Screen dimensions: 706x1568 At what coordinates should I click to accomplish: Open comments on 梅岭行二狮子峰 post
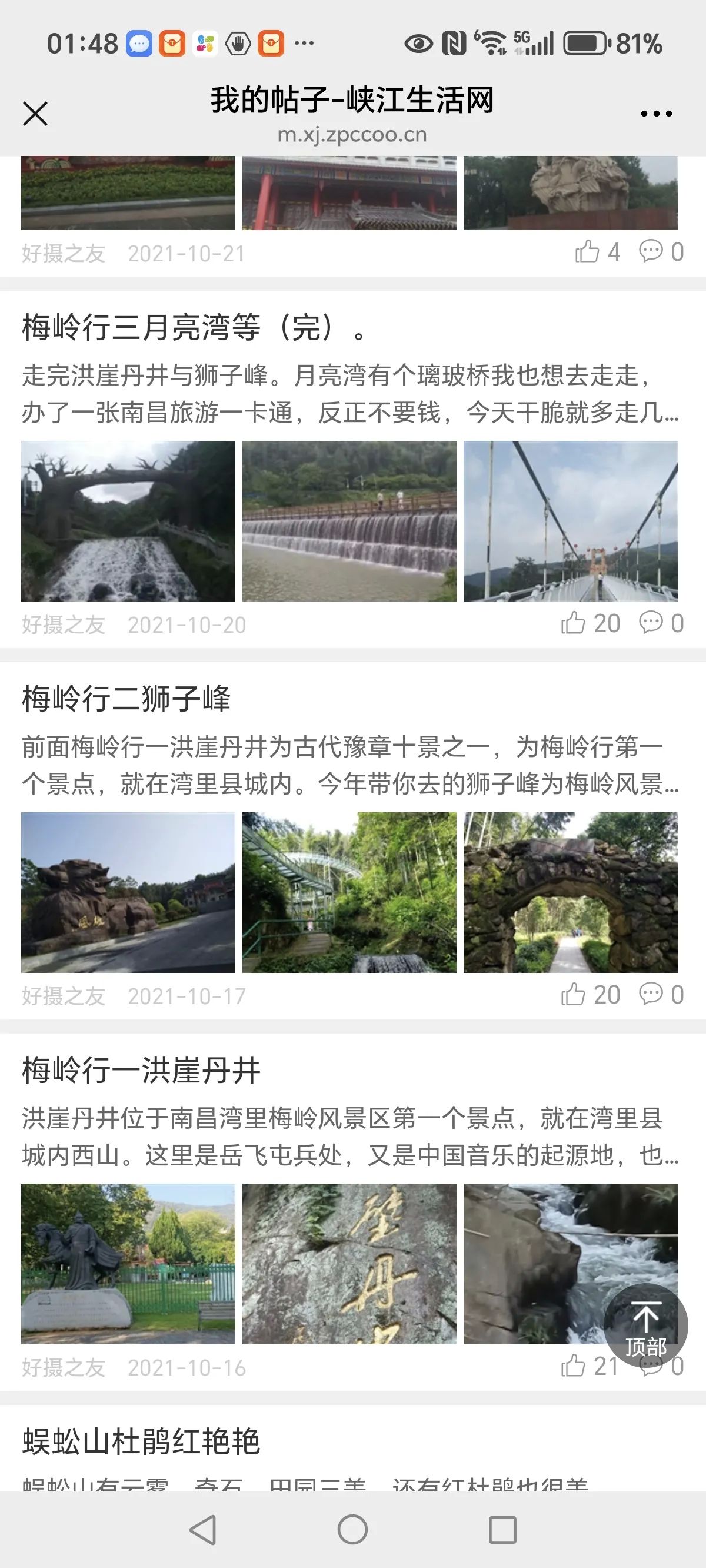pos(651,995)
